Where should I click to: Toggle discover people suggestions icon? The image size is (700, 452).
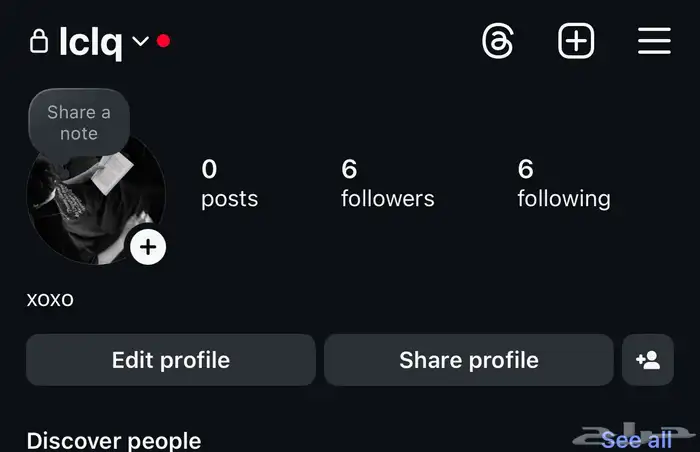(x=648, y=360)
